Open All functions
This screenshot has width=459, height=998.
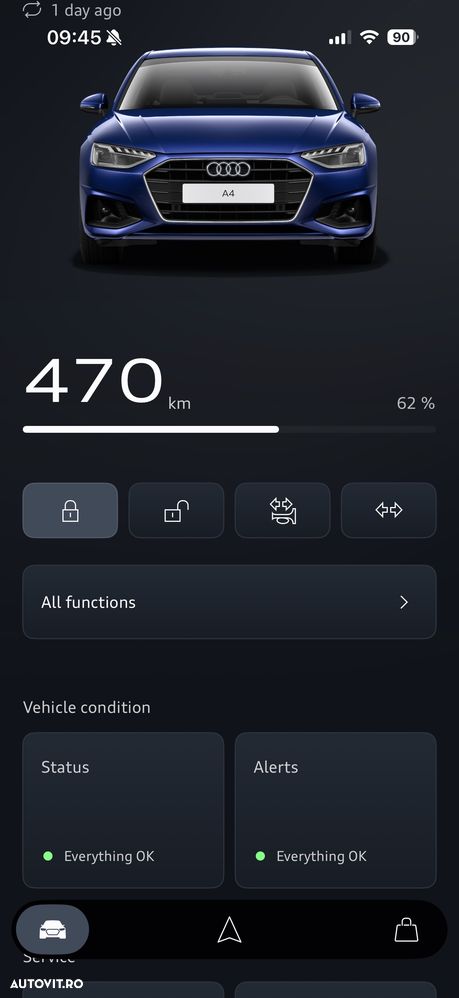click(230, 602)
